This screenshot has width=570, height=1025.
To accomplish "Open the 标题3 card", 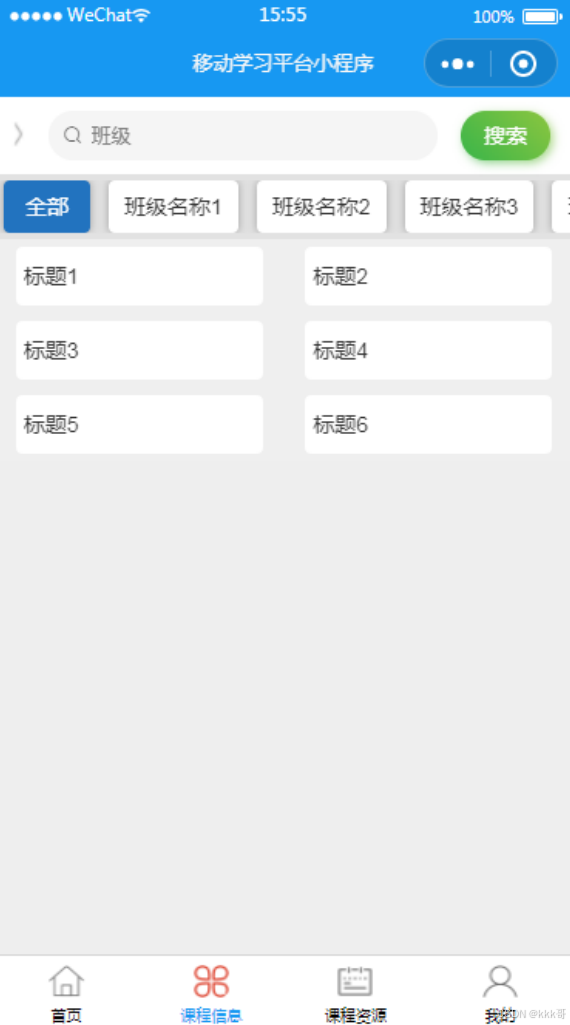I will pos(139,350).
